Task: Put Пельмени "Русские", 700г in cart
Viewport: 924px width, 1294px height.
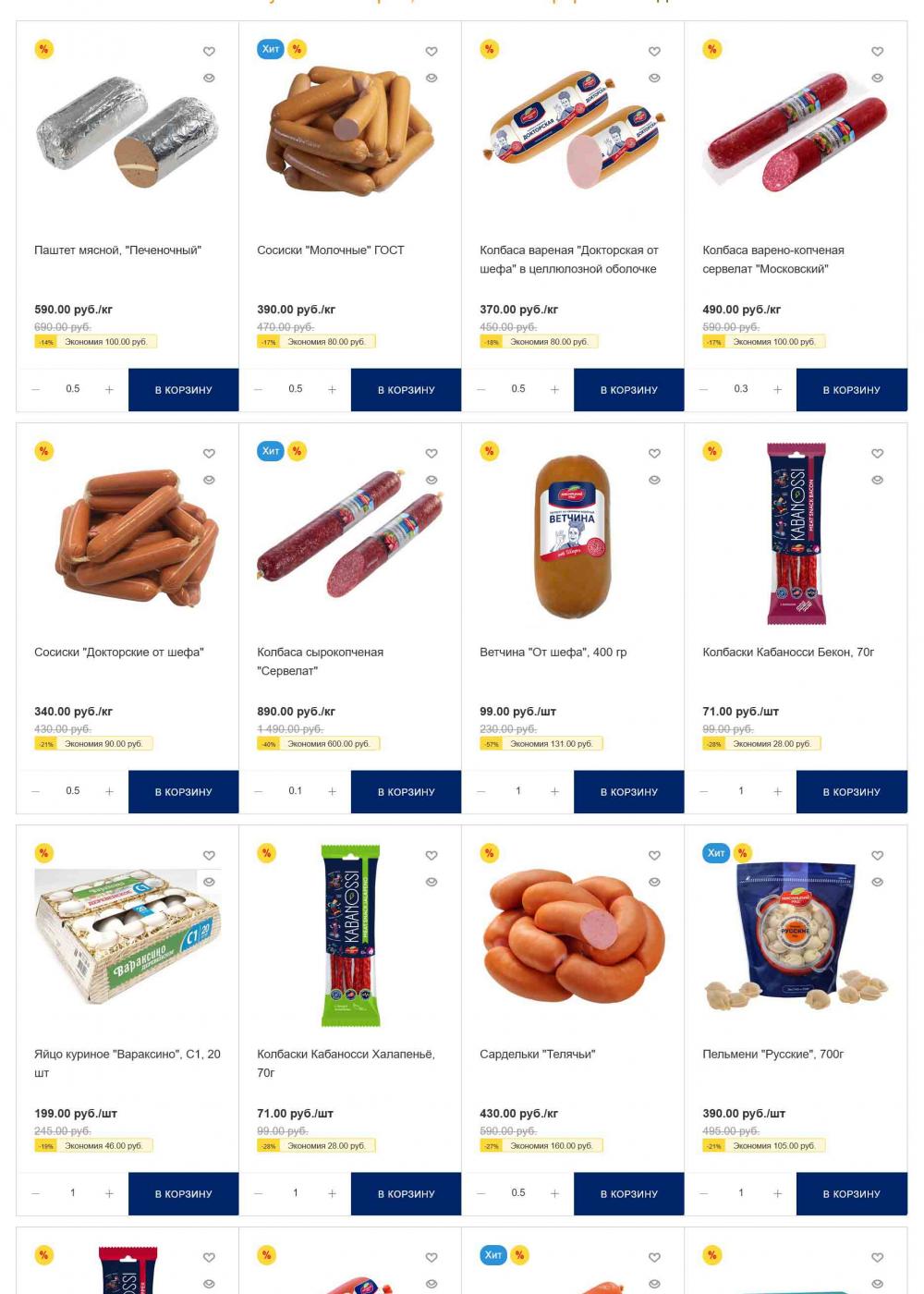Action: pos(851,1194)
